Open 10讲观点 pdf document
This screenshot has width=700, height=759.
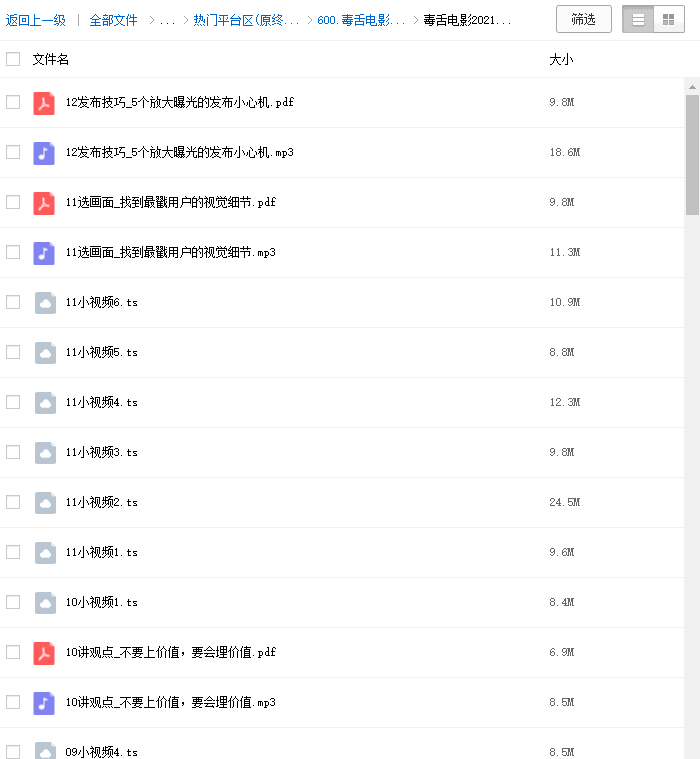170,652
